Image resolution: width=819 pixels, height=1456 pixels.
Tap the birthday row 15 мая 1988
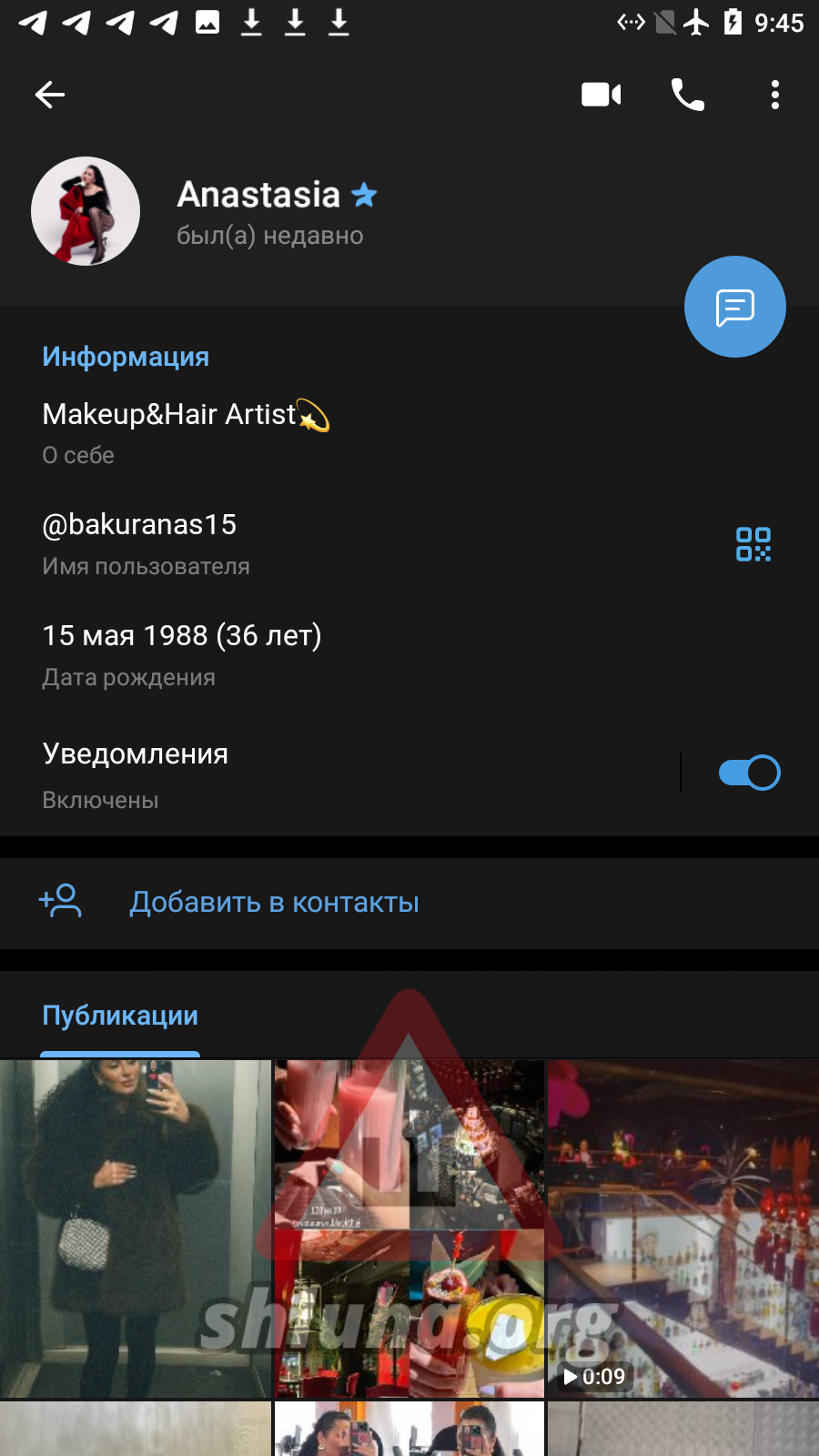pos(409,655)
